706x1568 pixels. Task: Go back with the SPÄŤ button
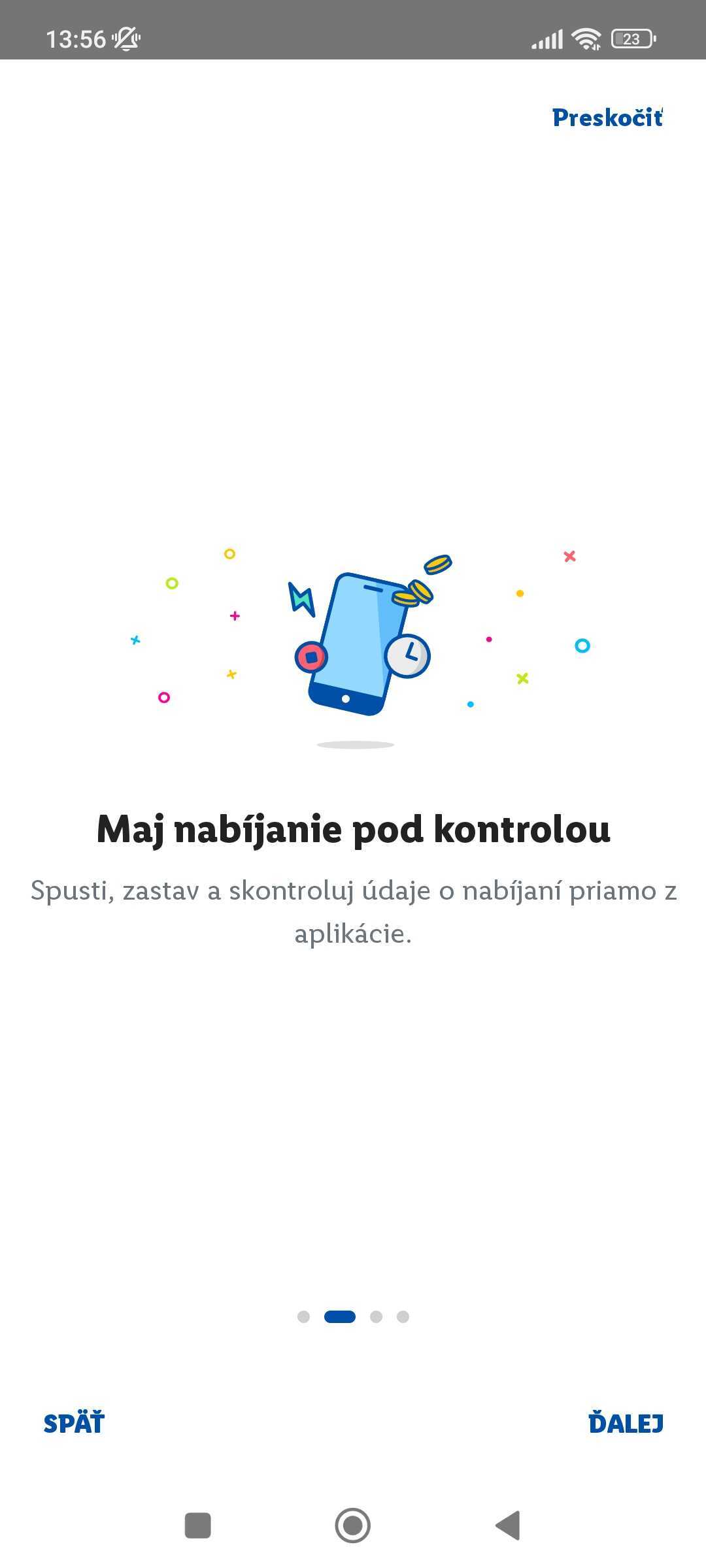click(74, 1422)
